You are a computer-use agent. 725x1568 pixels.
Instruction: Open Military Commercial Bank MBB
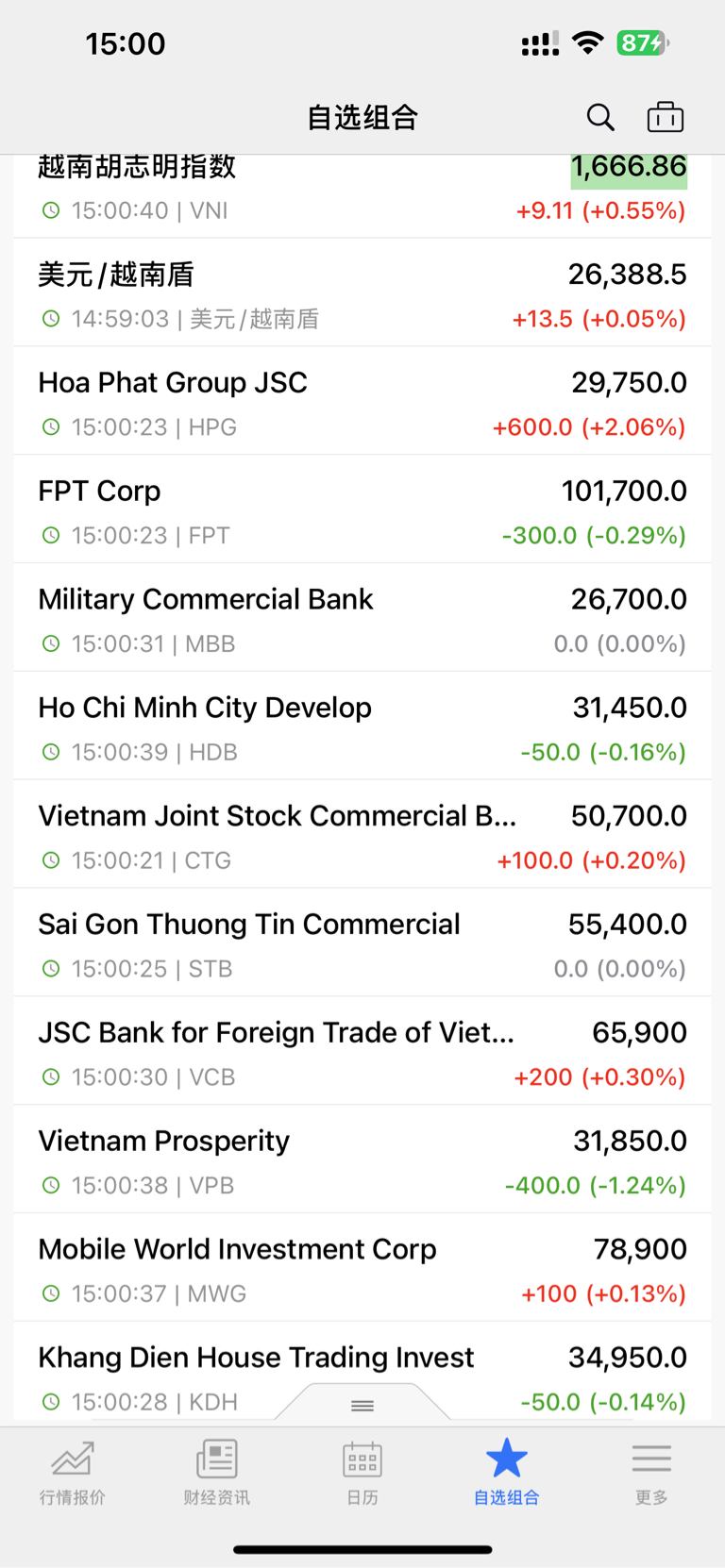(362, 618)
